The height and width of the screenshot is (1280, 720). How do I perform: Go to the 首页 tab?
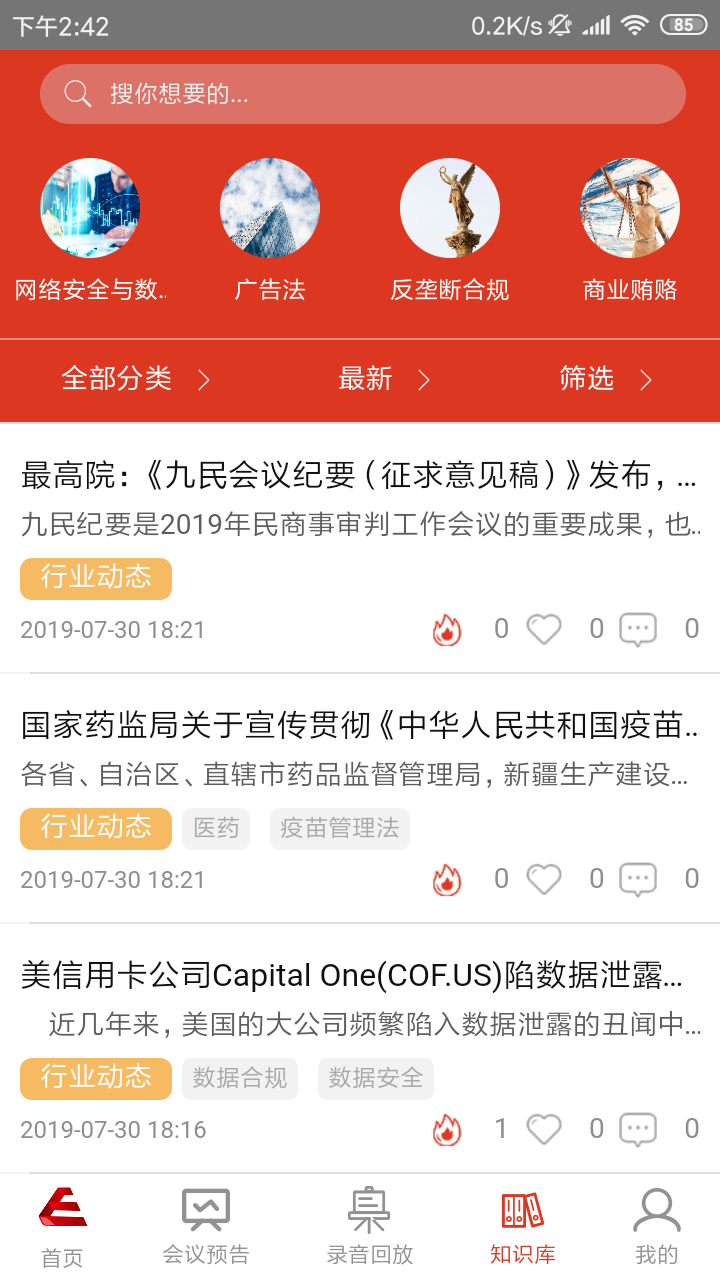62,1229
